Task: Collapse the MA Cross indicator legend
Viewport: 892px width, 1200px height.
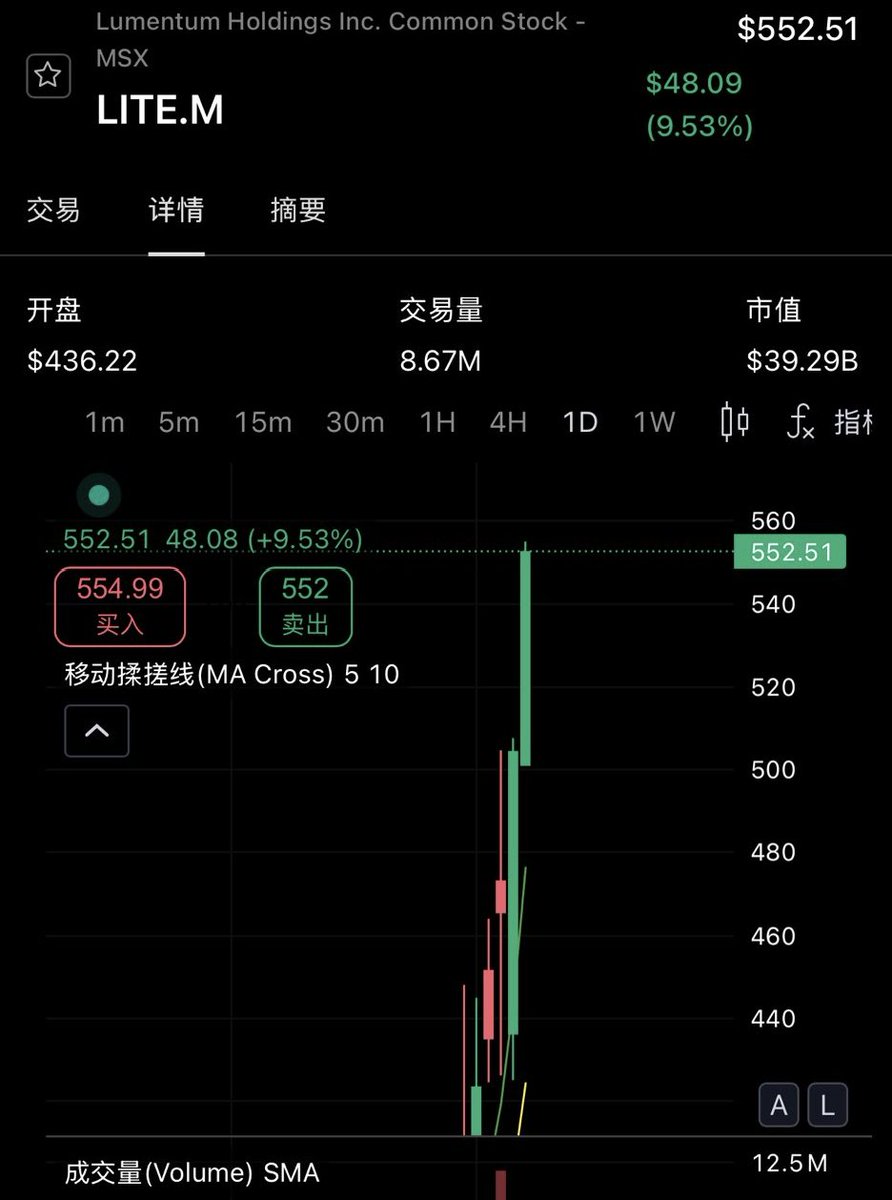Action: coord(97,731)
